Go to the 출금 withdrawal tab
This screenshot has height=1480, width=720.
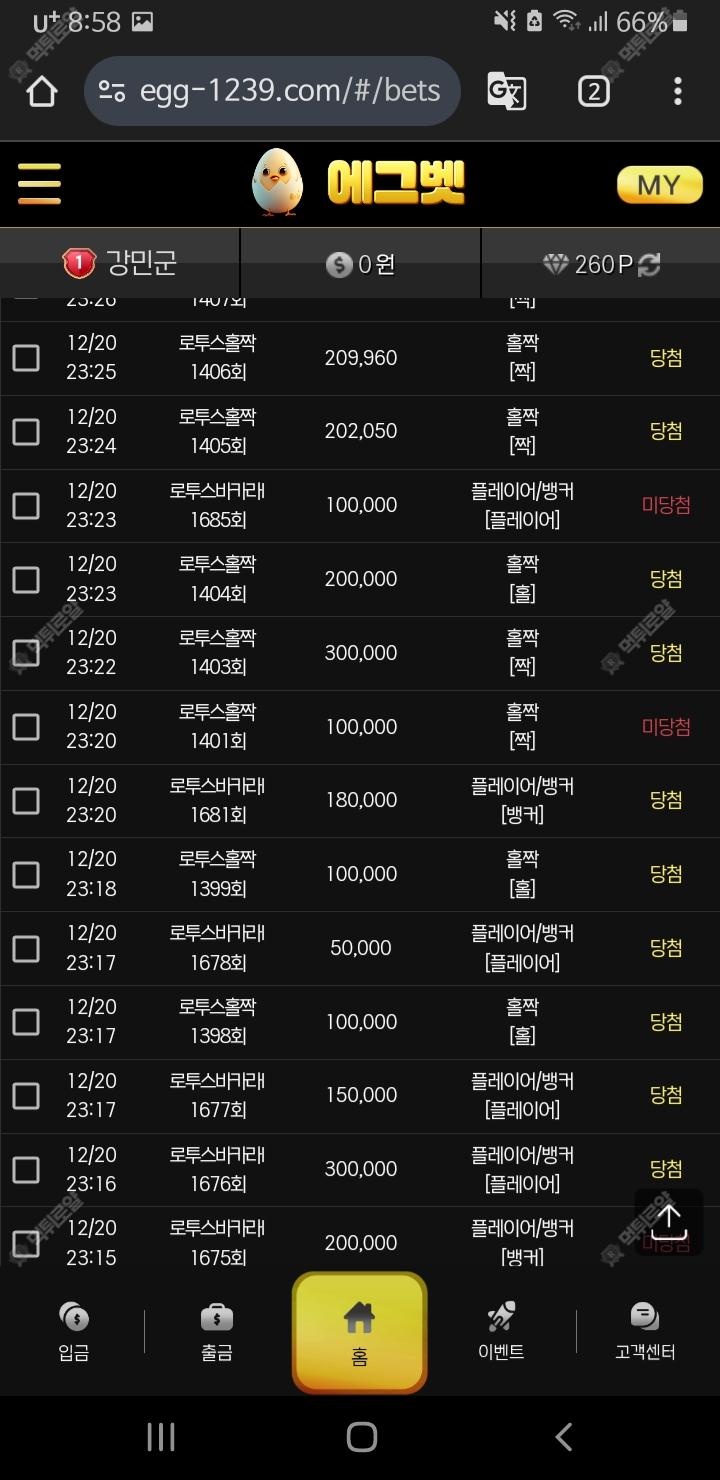[217, 1332]
